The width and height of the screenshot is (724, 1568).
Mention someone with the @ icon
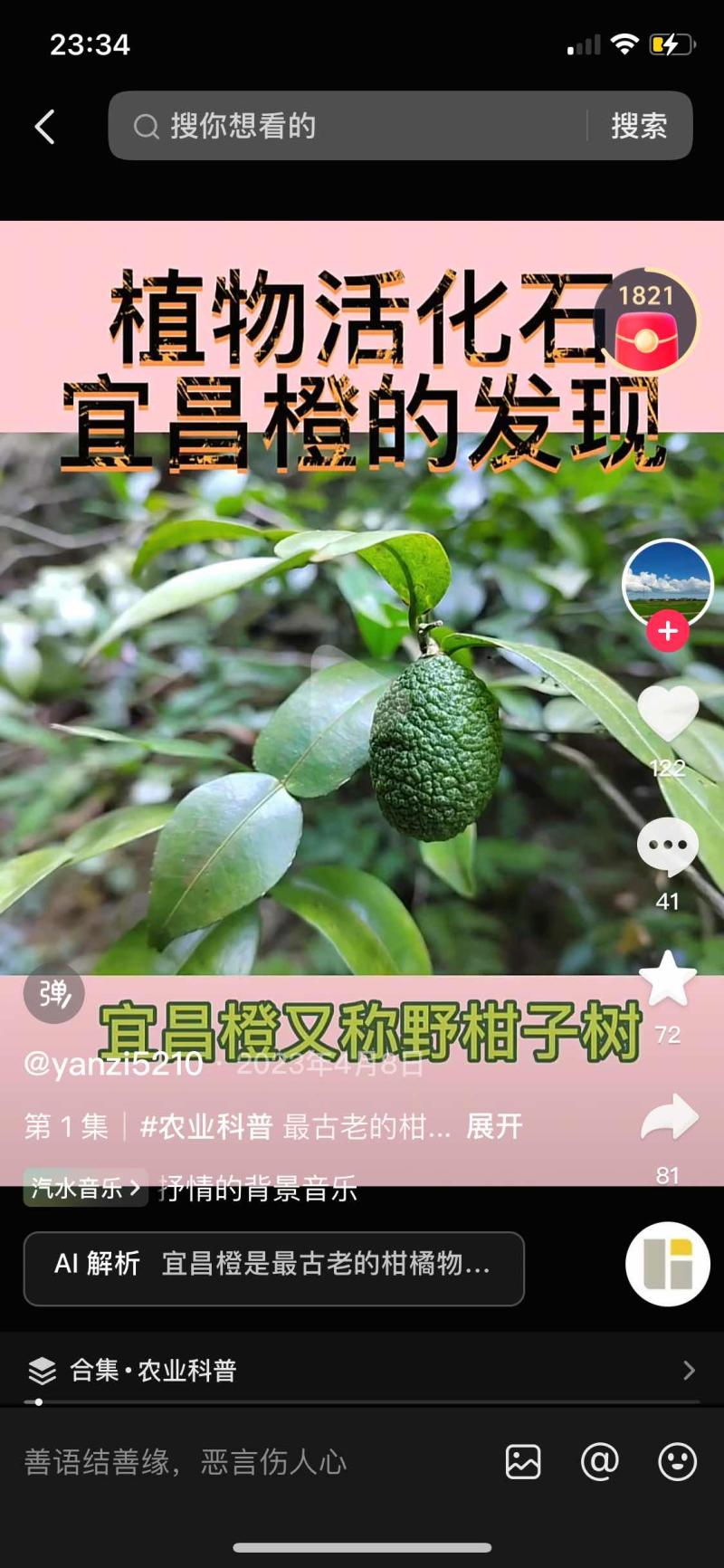point(599,1462)
